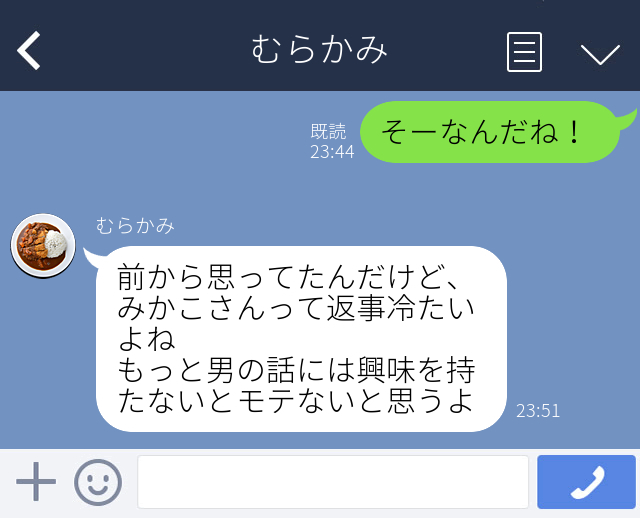Expand the chat options chevron
Image resolution: width=640 pixels, height=518 pixels.
[x=600, y=53]
